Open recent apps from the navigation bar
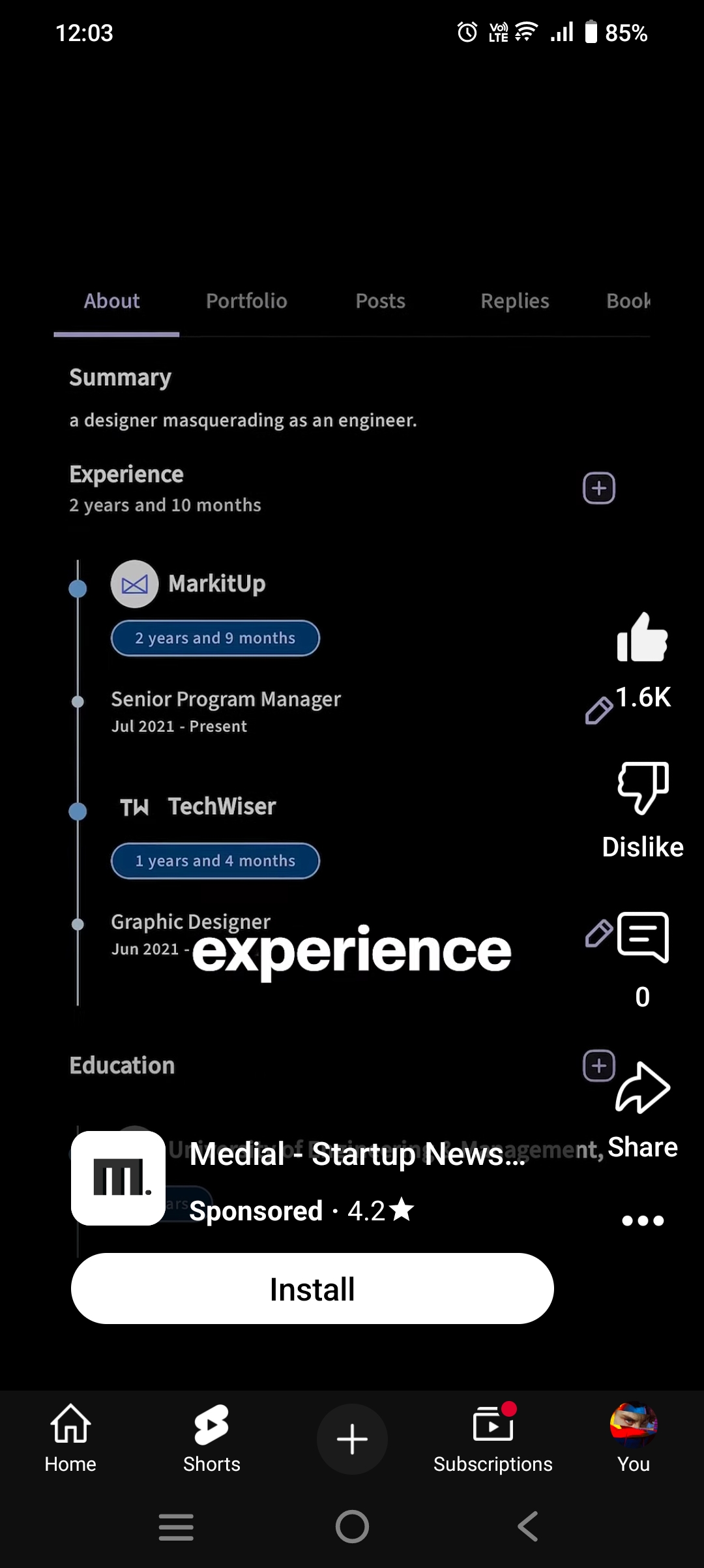This screenshot has height=1568, width=704. [176, 1527]
